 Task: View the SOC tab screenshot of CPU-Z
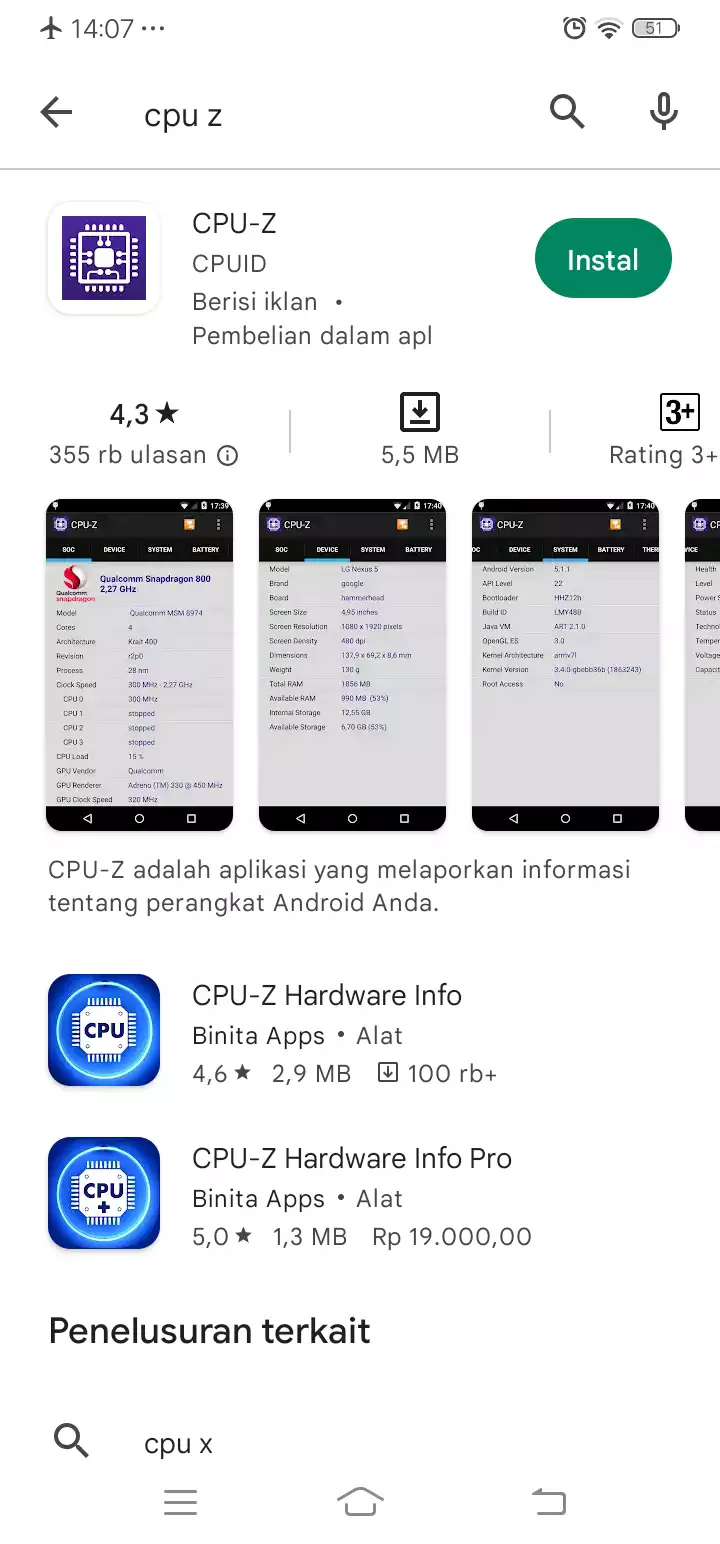coord(139,665)
